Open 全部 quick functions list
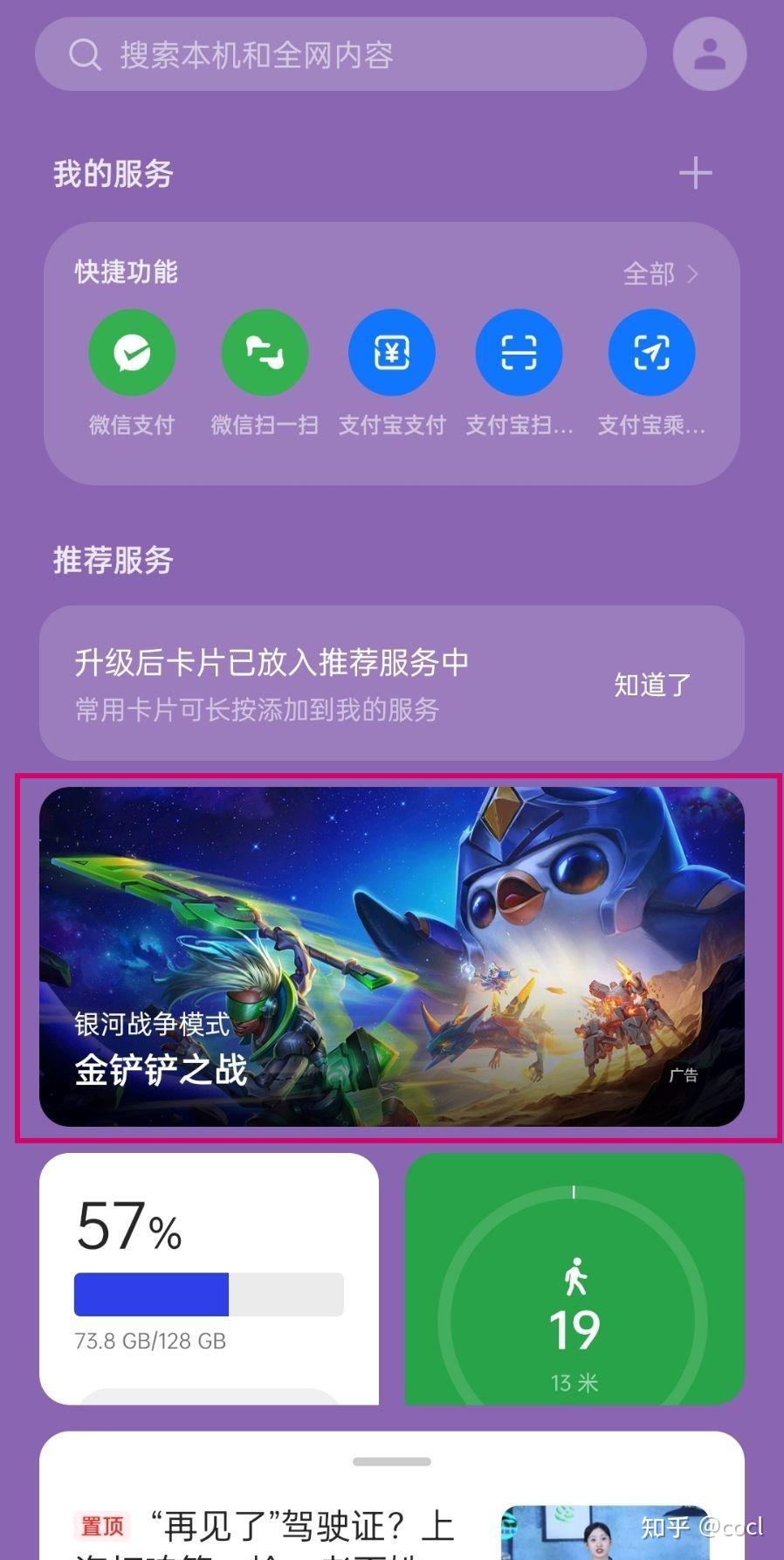Image resolution: width=784 pixels, height=1560 pixels. tap(660, 274)
